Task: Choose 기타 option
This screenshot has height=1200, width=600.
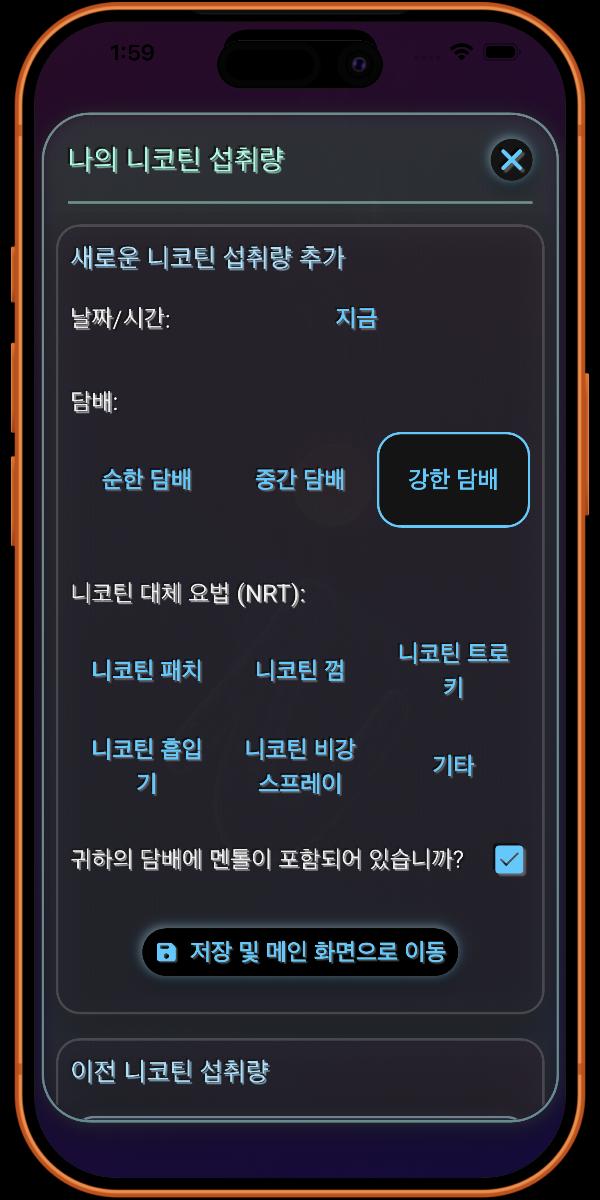Action: (453, 766)
